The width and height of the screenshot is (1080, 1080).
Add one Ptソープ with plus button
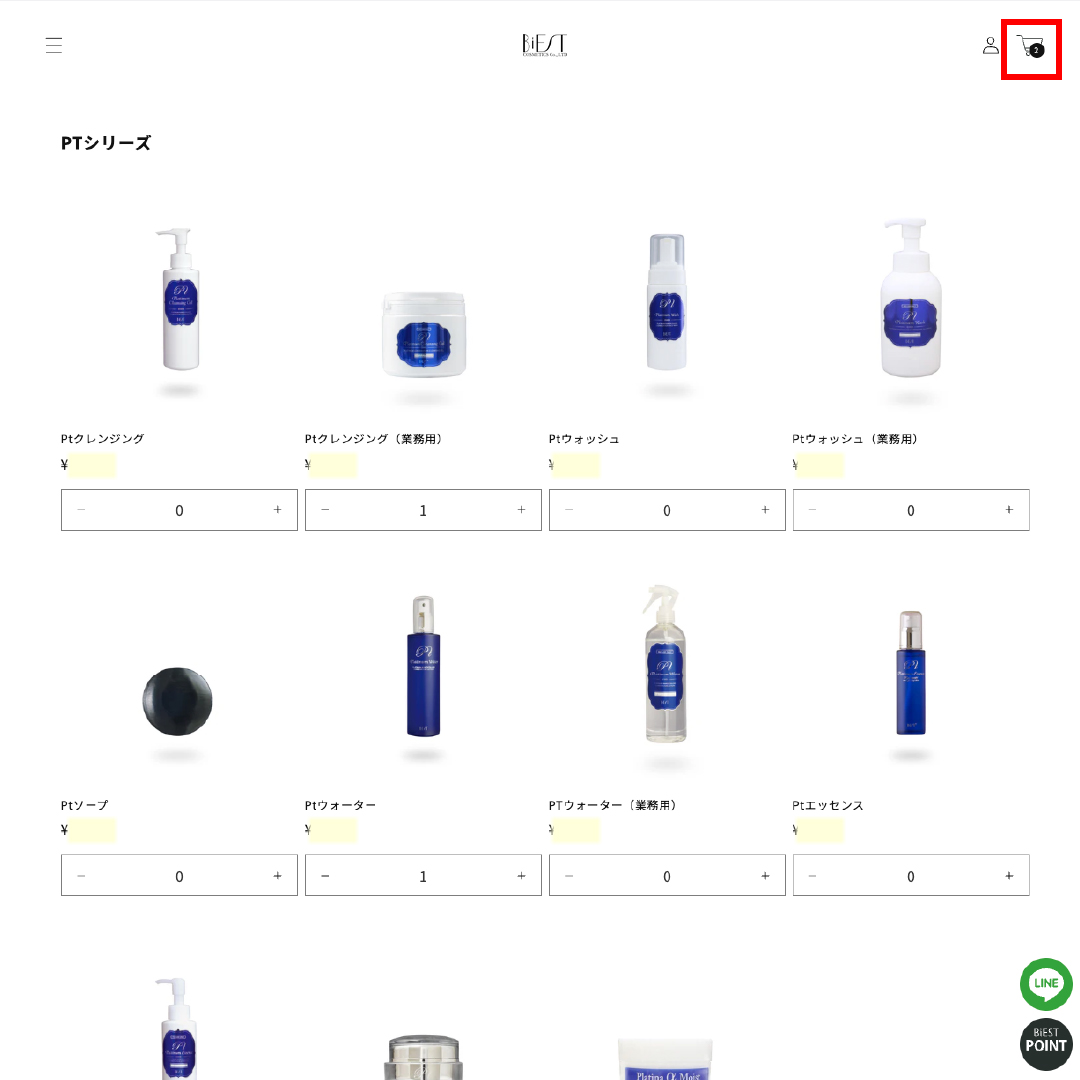coord(277,876)
